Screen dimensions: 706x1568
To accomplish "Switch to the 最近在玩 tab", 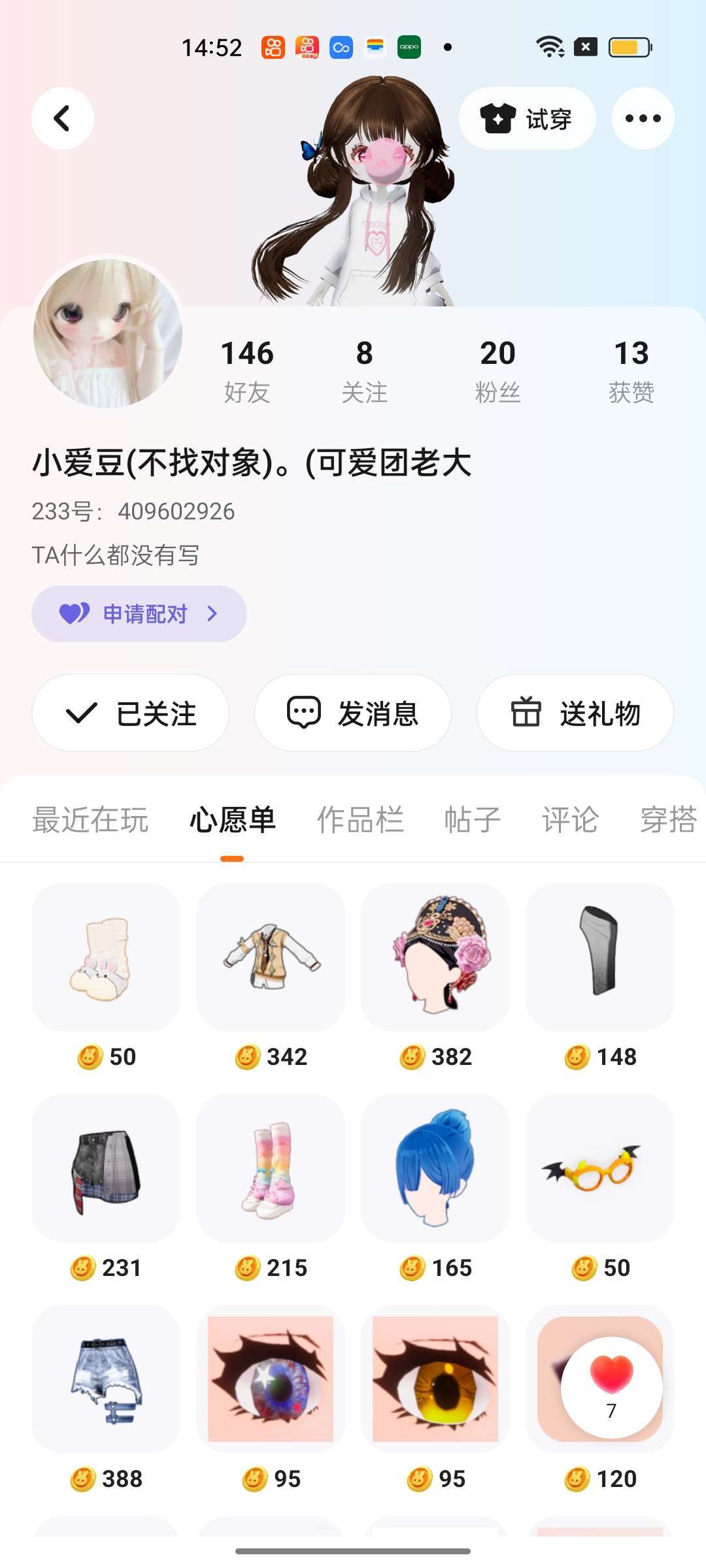I will [x=90, y=819].
